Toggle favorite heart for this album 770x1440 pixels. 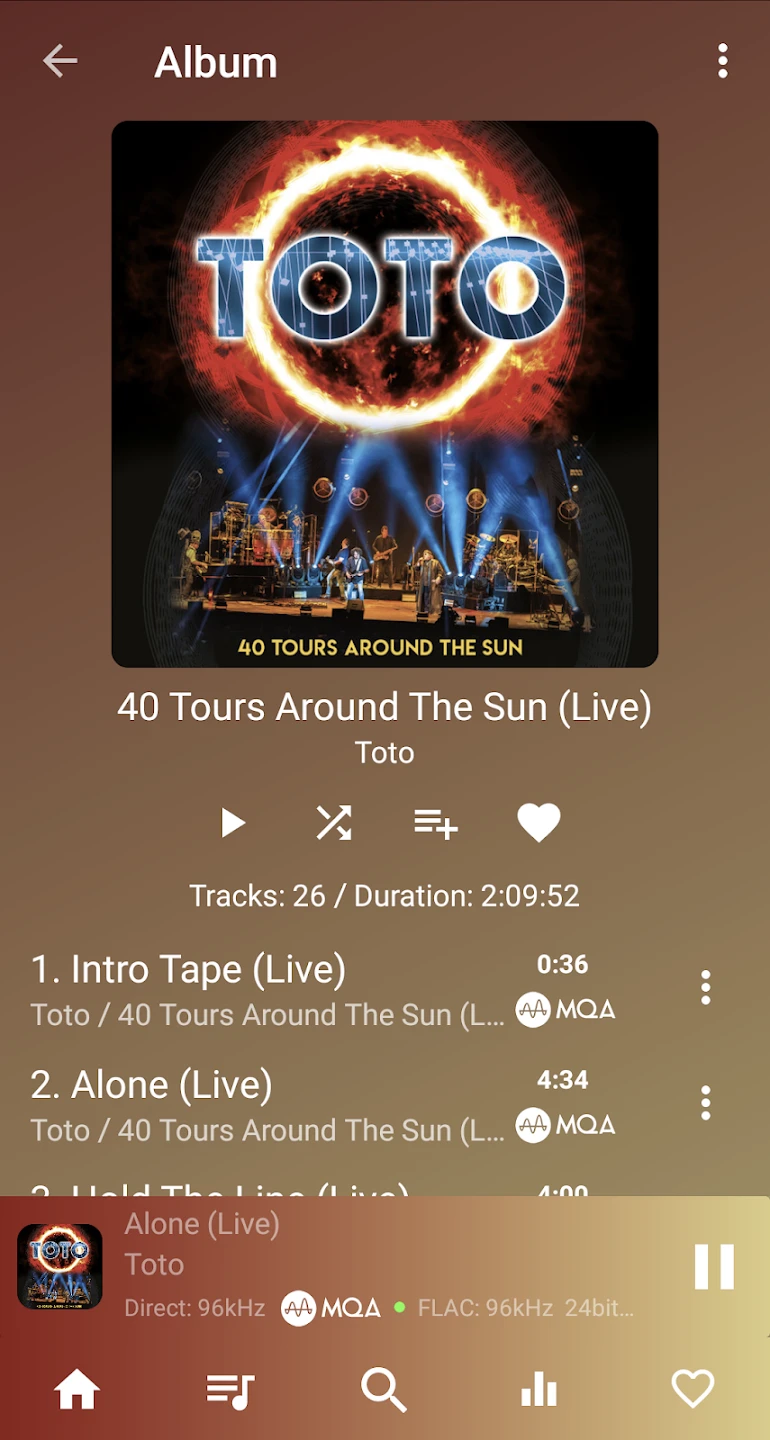[x=538, y=823]
